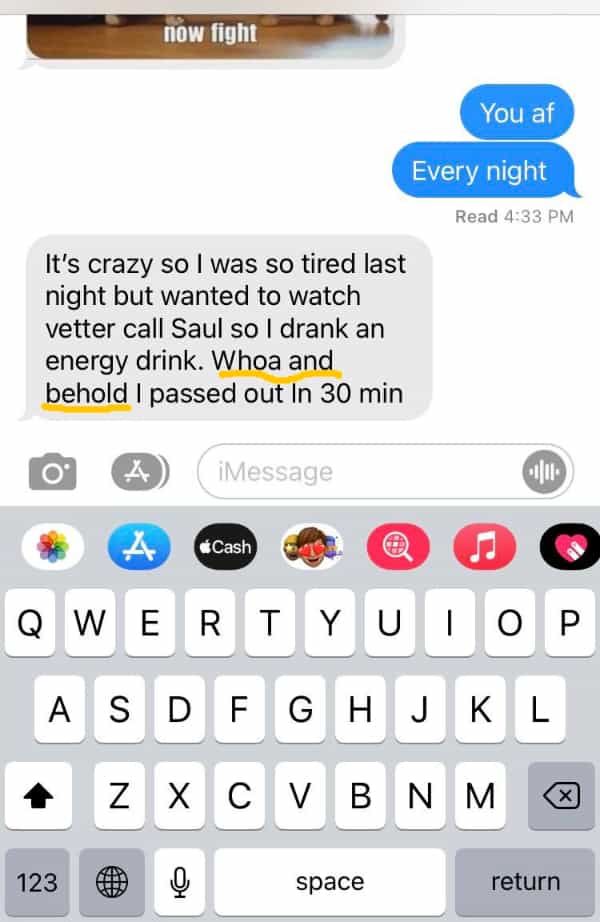The width and height of the screenshot is (600, 922).
Task: Open Memoji stickers in the app strip
Action: [311, 546]
